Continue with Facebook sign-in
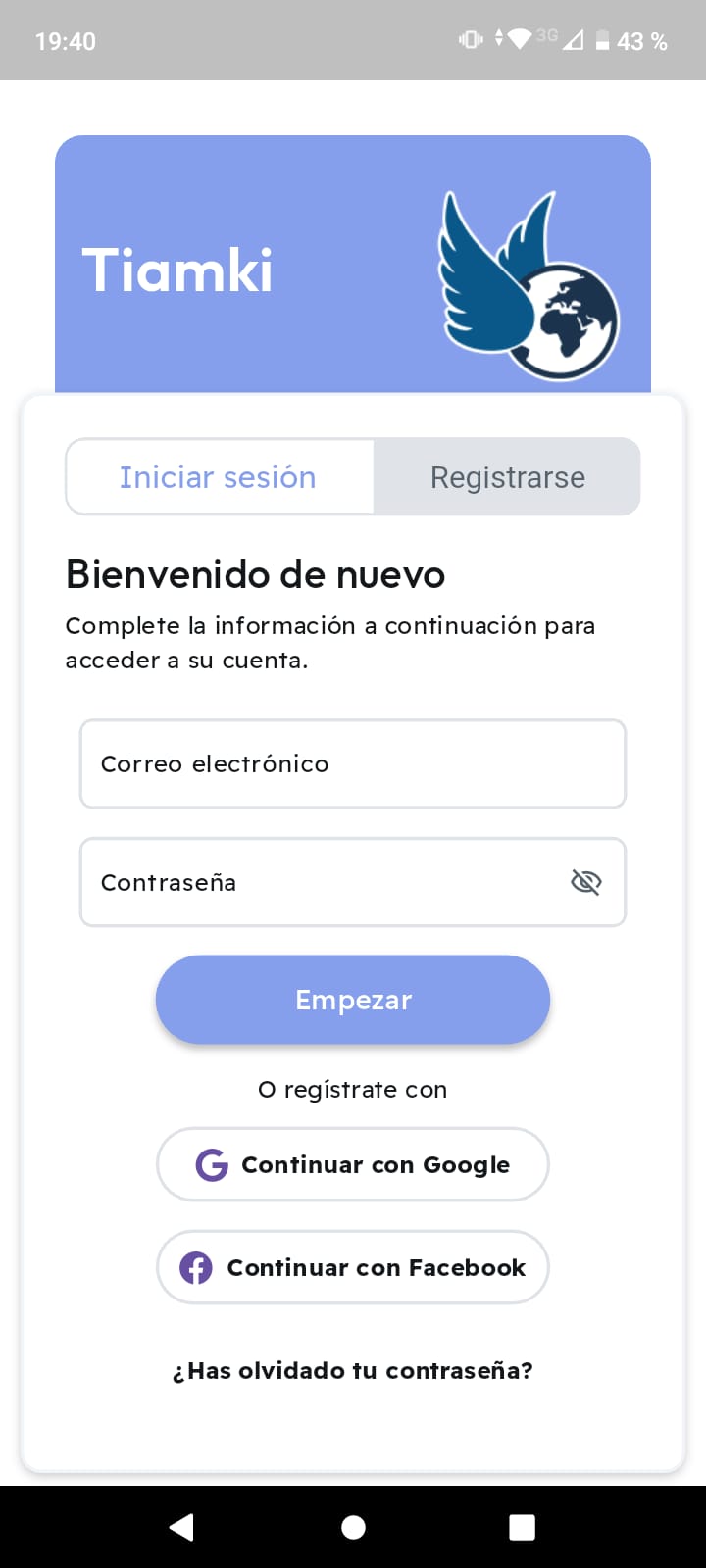This screenshot has height=1568, width=706. (x=353, y=1267)
